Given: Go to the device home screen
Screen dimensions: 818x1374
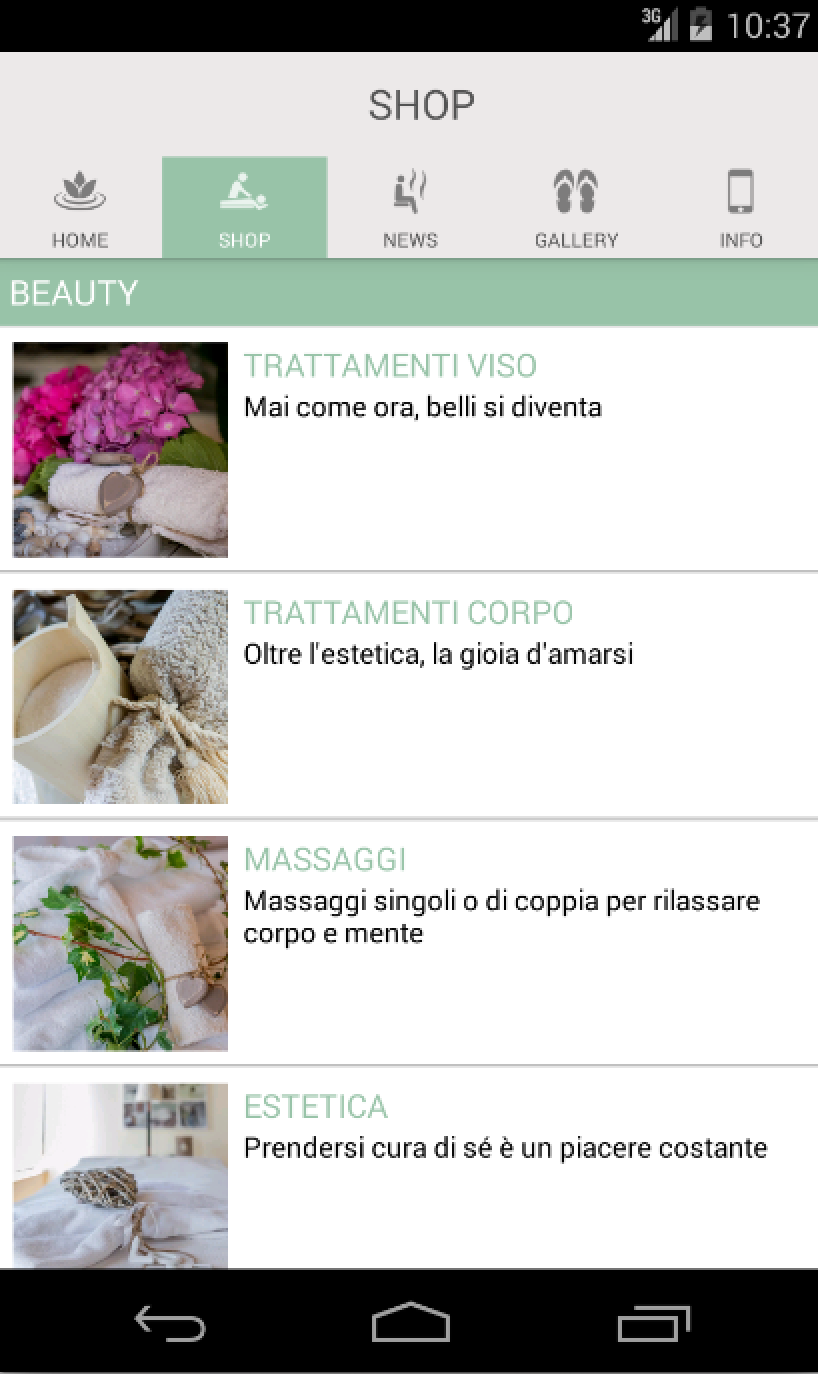Looking at the screenshot, I should (x=410, y=1324).
